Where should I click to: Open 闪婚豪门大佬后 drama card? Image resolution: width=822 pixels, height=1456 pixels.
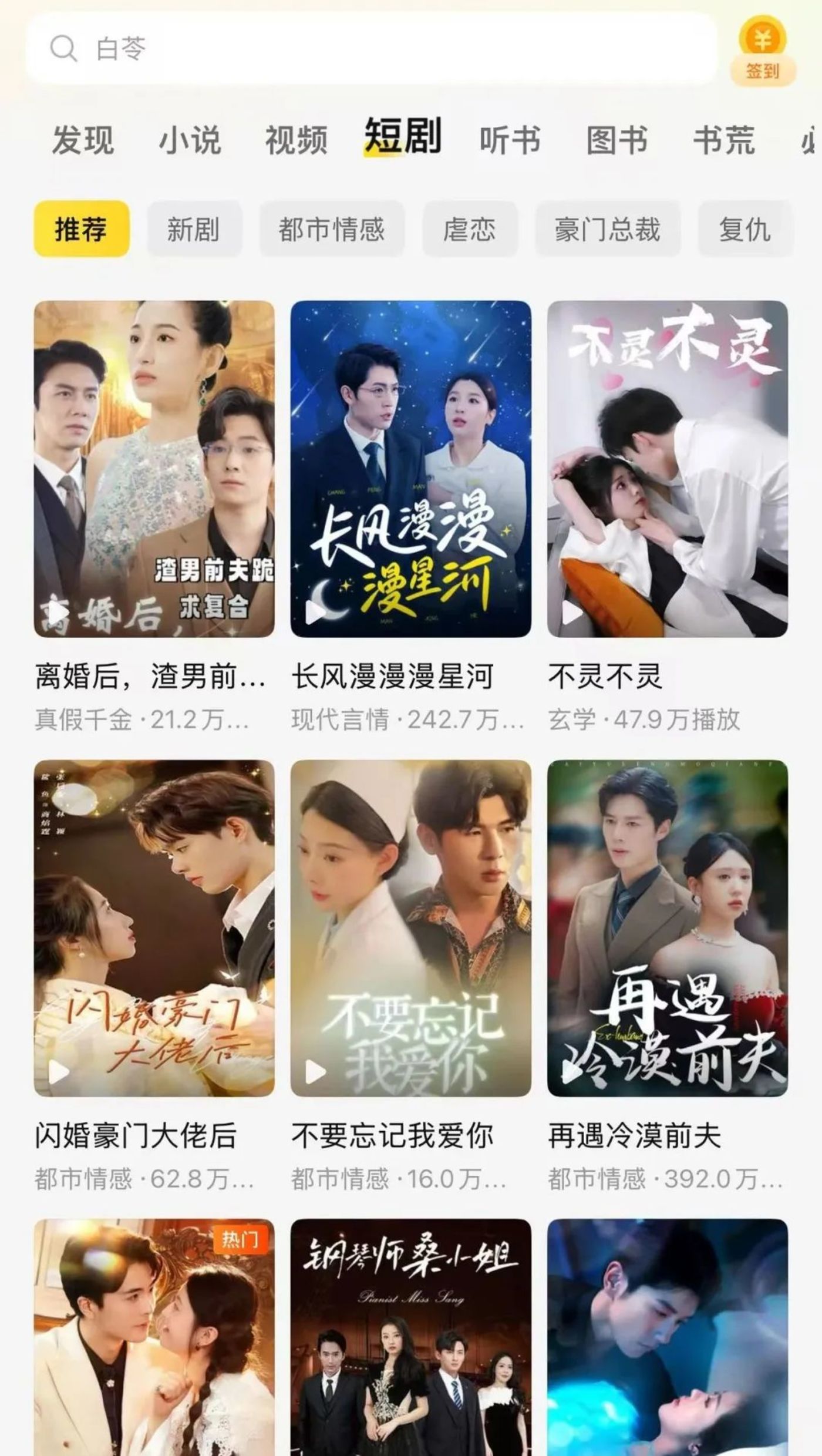[154, 928]
